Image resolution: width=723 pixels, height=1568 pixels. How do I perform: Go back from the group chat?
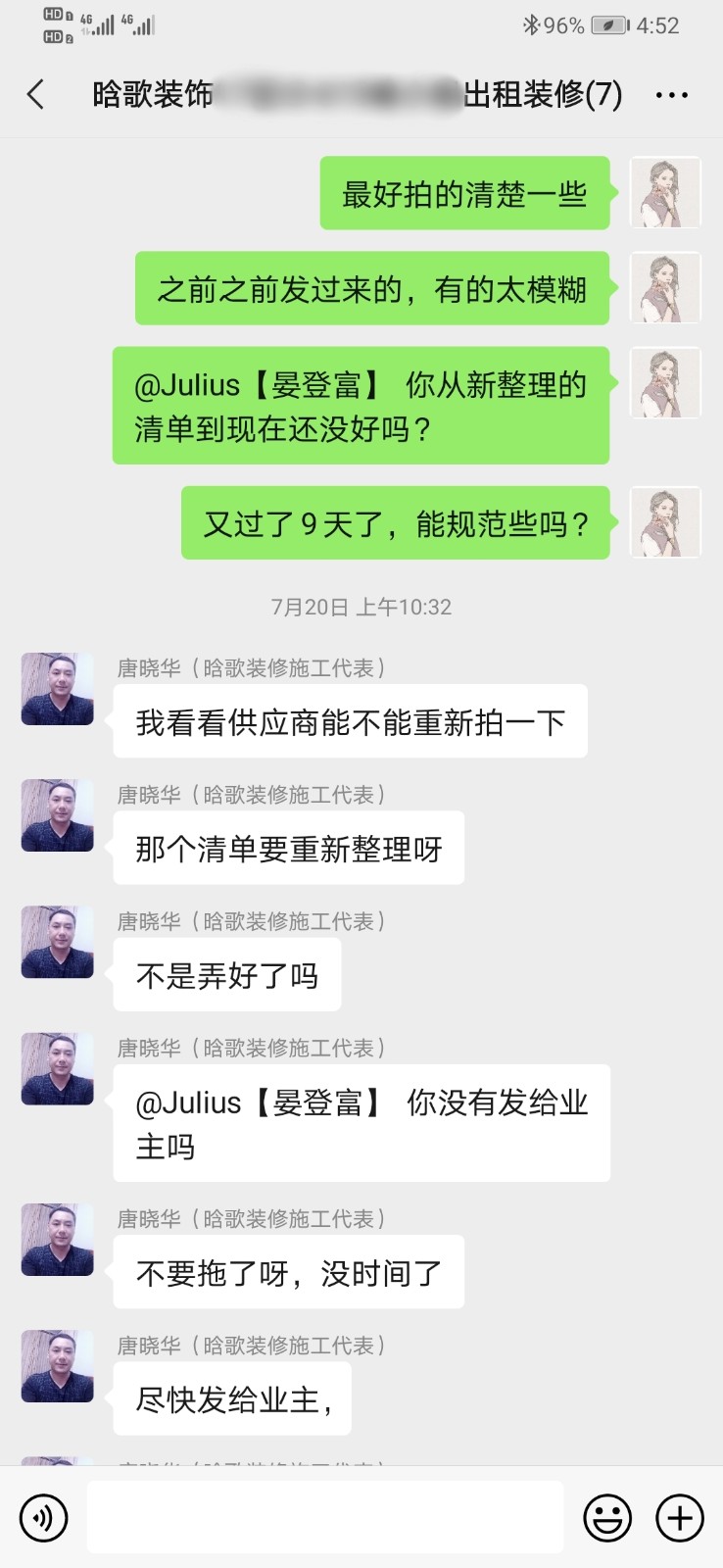click(36, 94)
